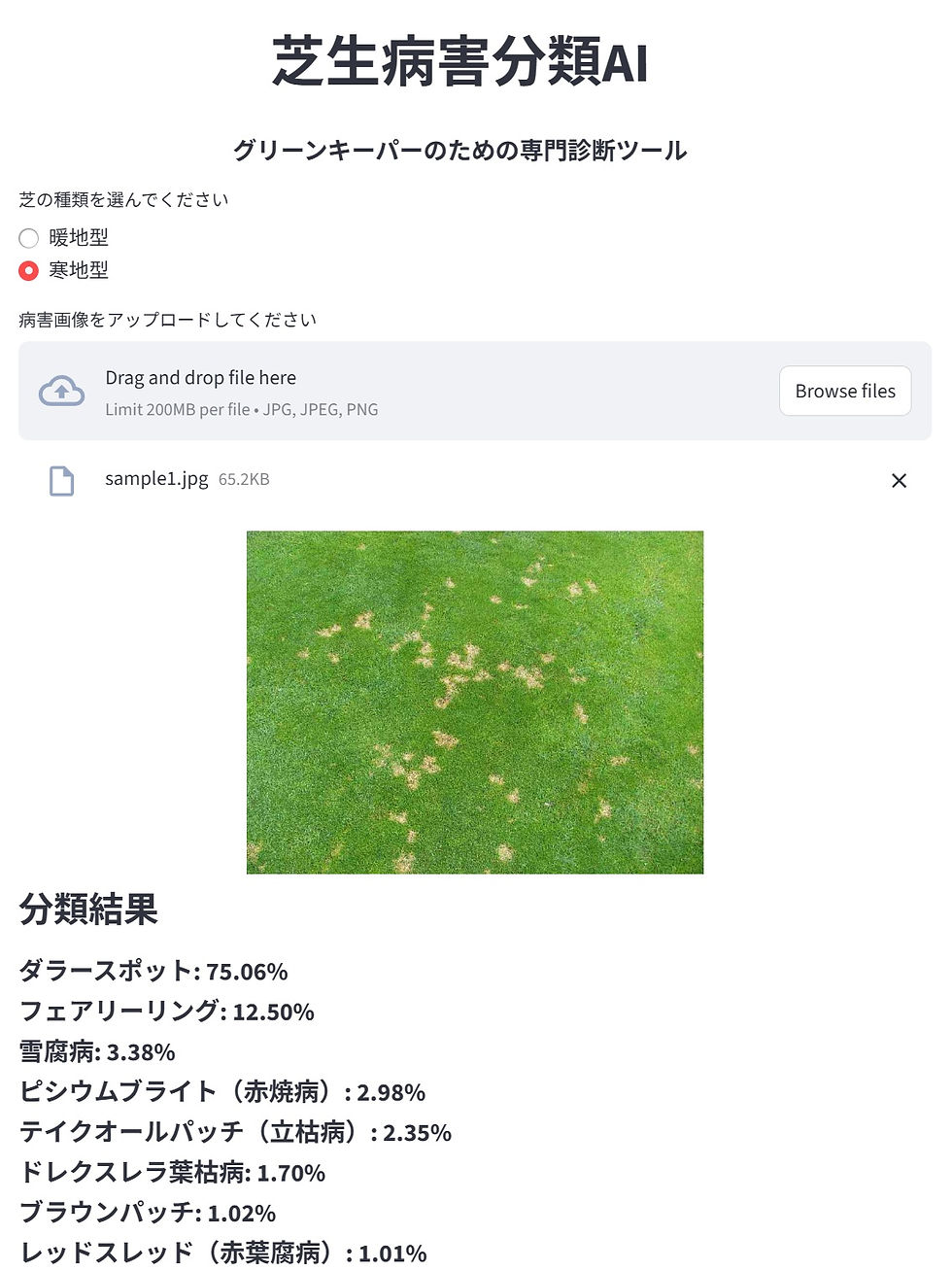Select the 暖地型 radio option

click(x=29, y=238)
